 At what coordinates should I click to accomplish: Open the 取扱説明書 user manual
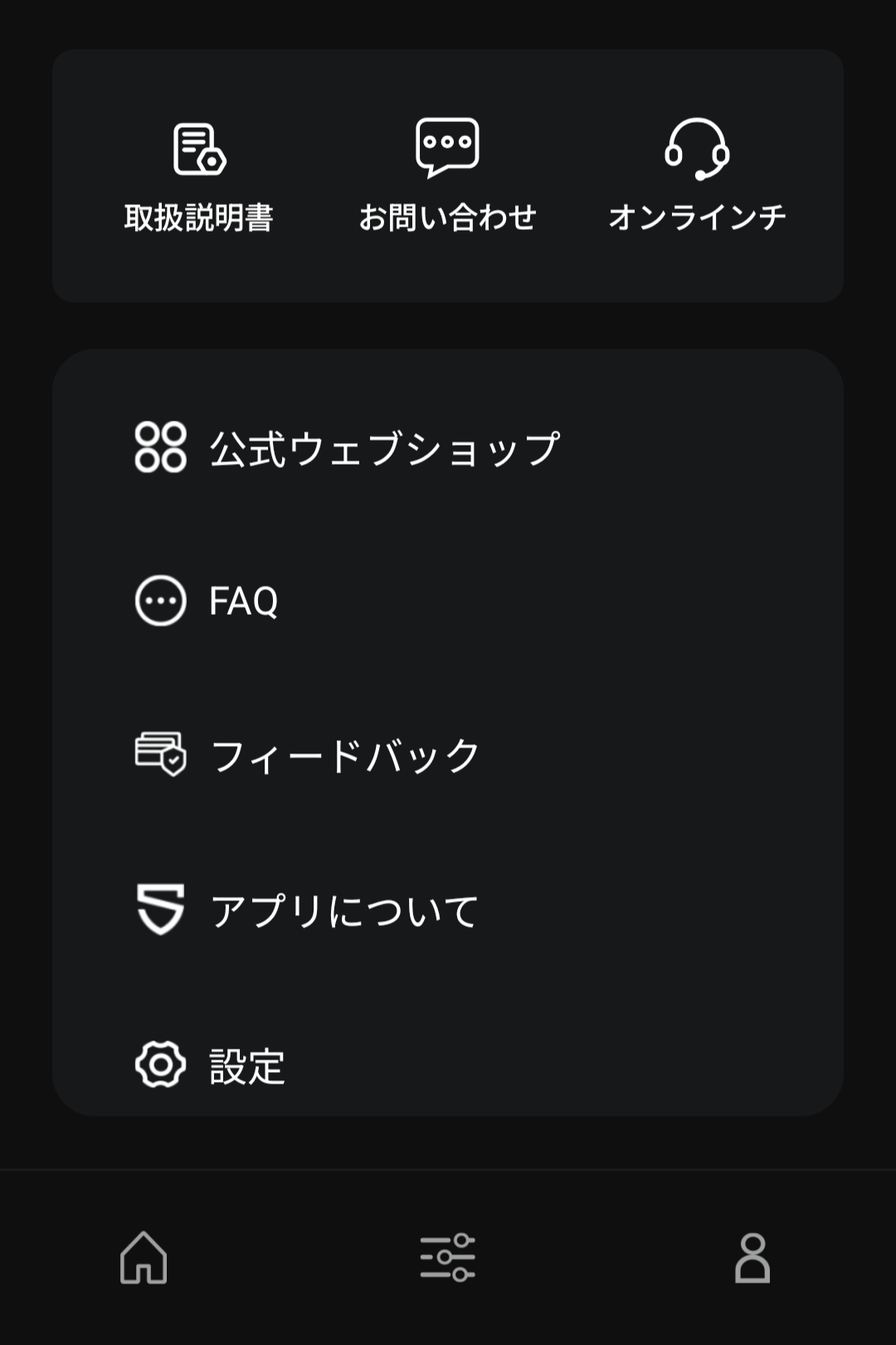[x=199, y=176]
